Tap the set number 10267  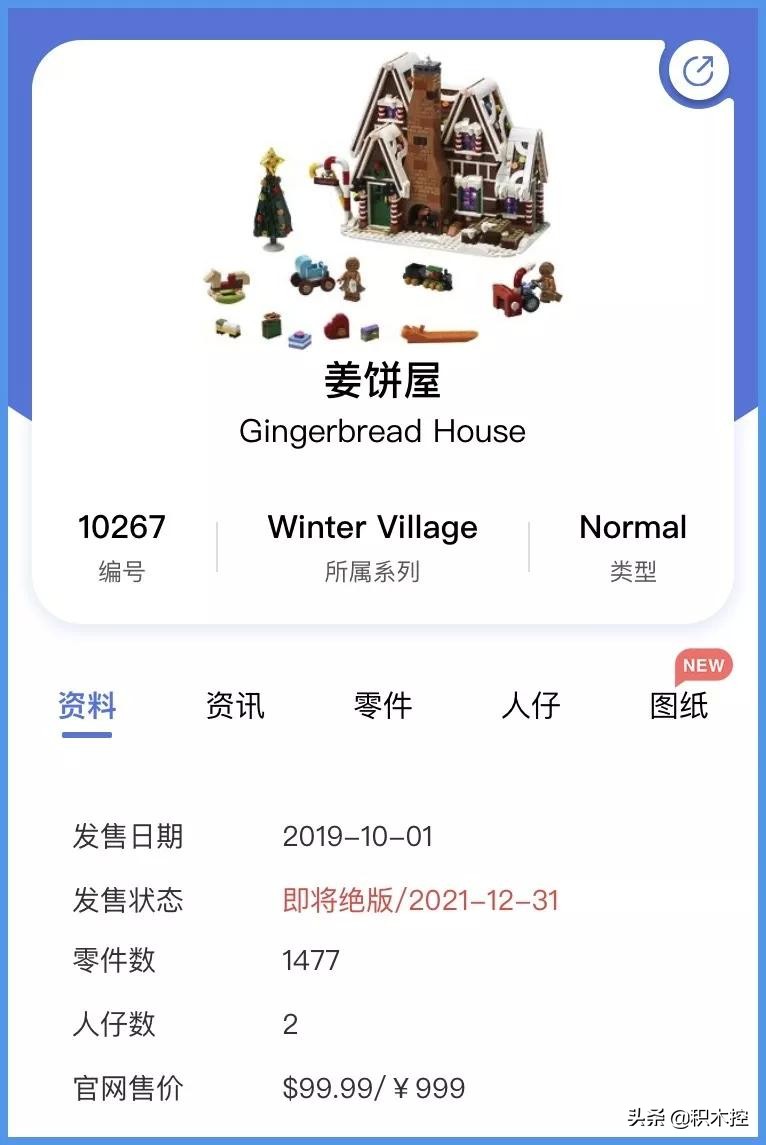coord(122,528)
